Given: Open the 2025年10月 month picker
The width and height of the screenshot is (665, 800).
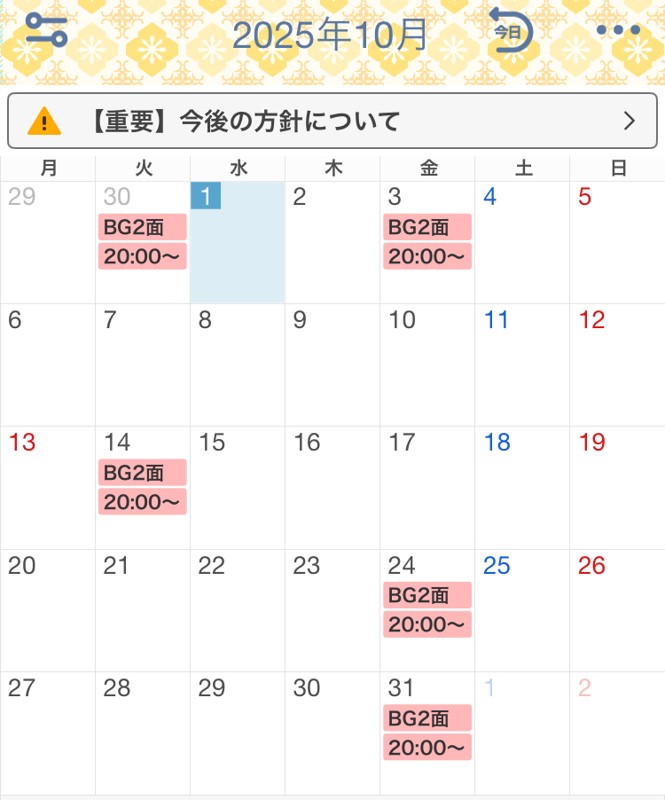Looking at the screenshot, I should click(x=330, y=35).
